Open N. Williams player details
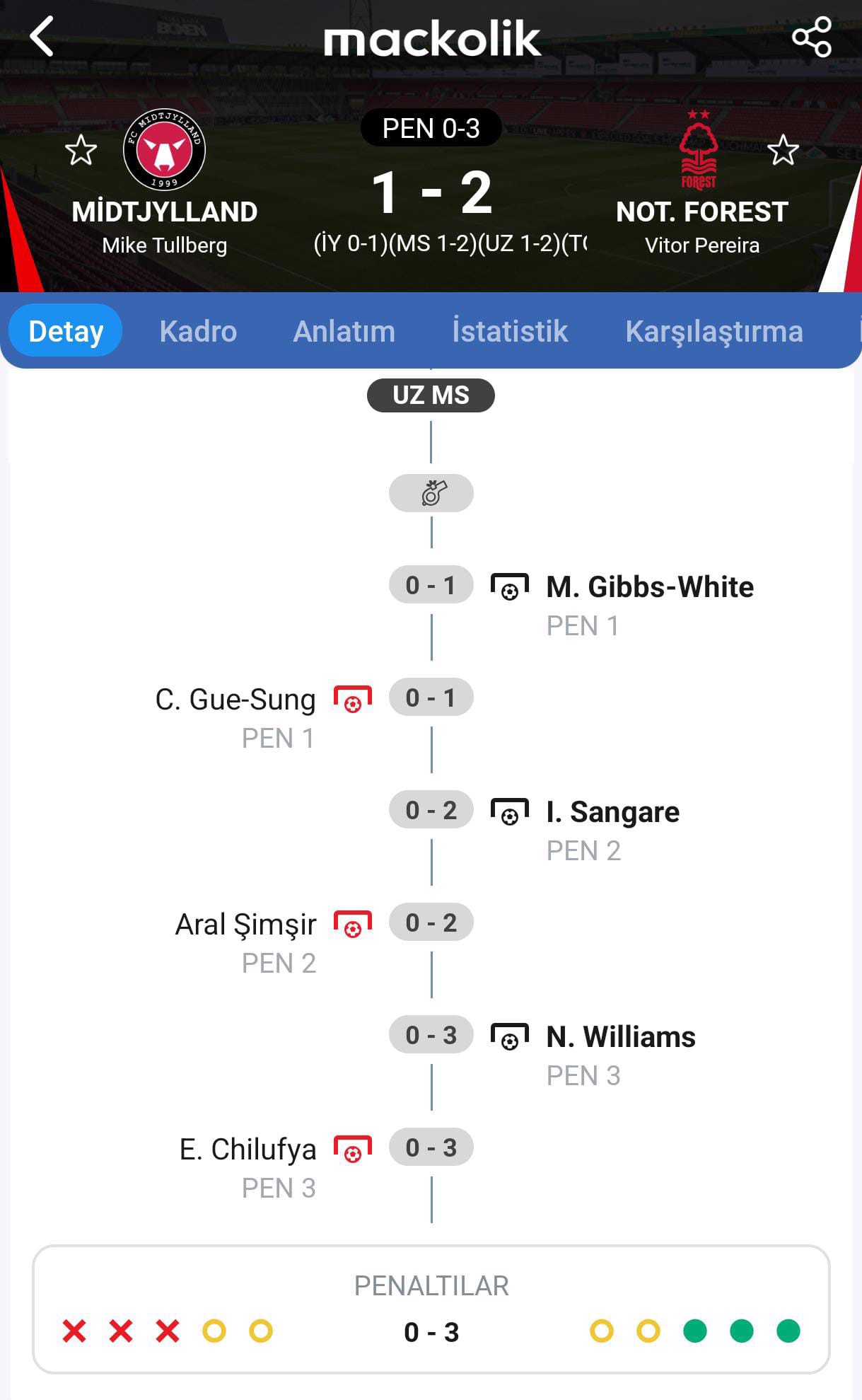The image size is (862, 1400). pos(620,1037)
